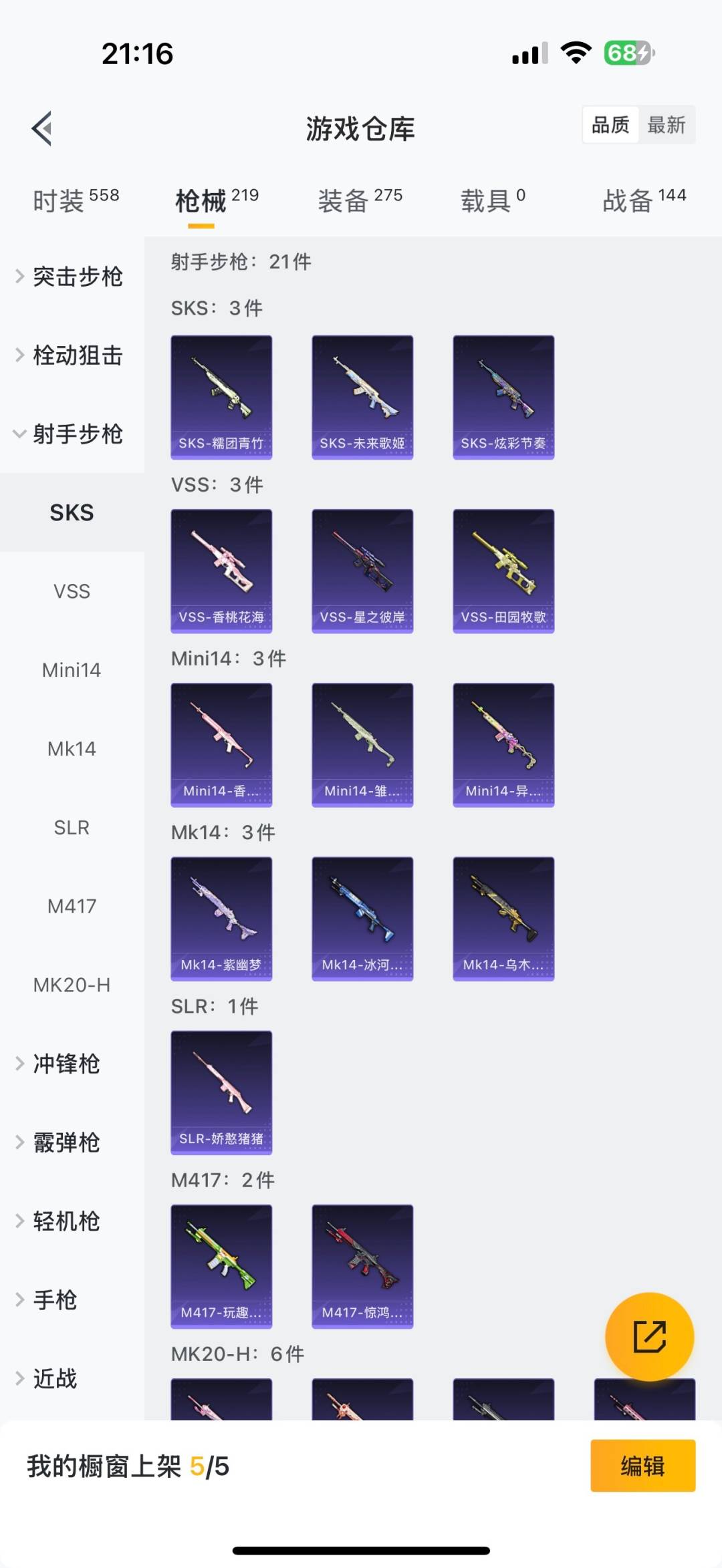
Task: Switch to the 装备 tab
Action: pyautogui.click(x=360, y=200)
